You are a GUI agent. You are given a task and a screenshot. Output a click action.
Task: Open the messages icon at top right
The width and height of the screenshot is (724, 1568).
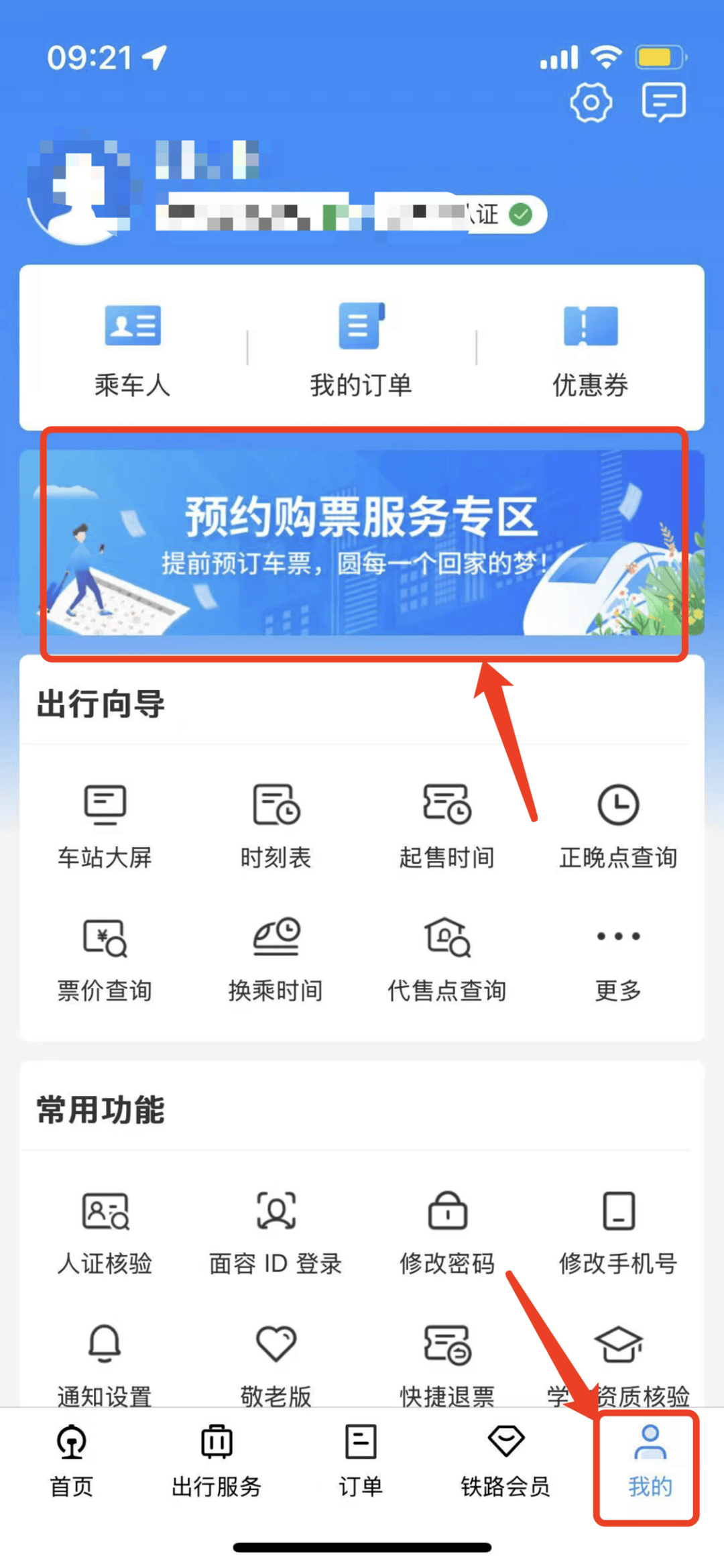click(663, 103)
